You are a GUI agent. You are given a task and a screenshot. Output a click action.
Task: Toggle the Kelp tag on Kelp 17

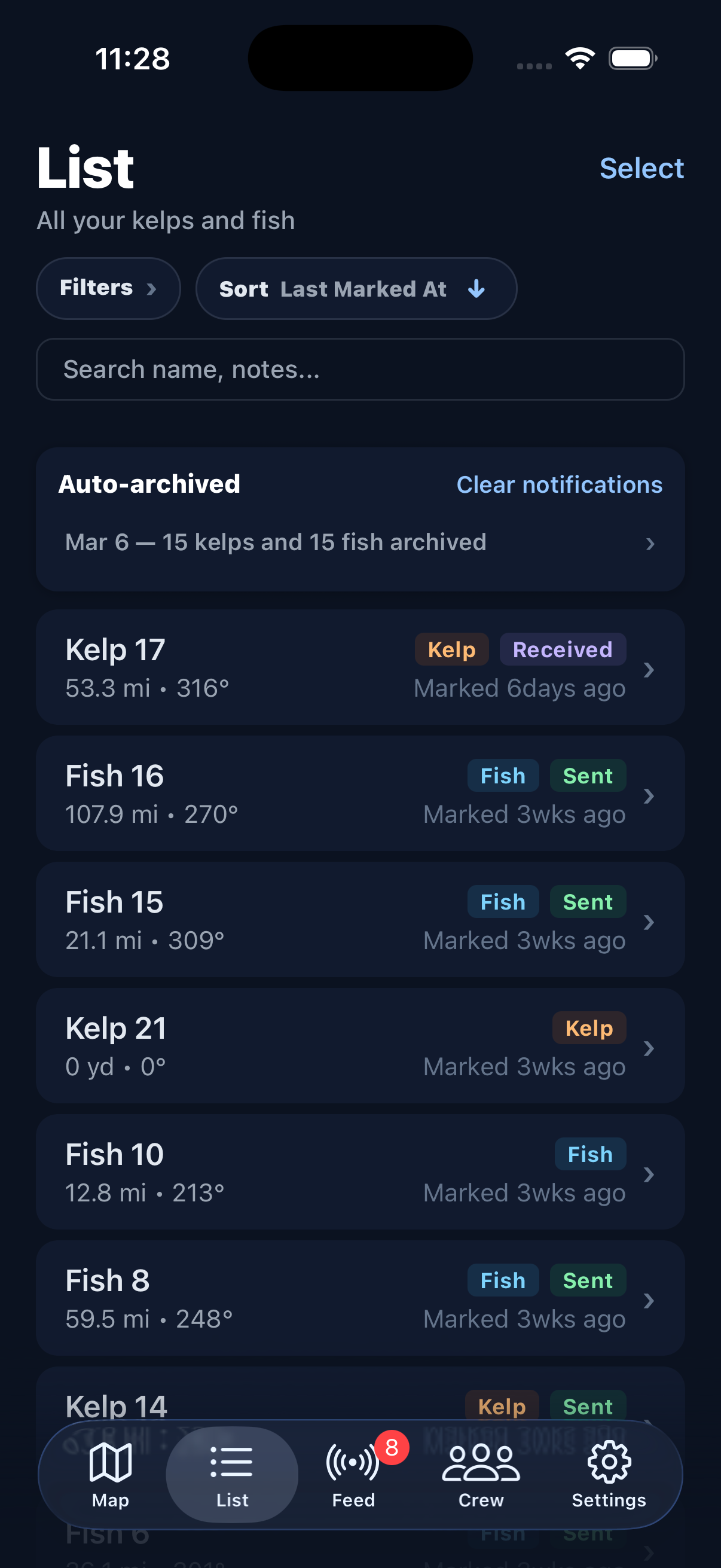[451, 649]
